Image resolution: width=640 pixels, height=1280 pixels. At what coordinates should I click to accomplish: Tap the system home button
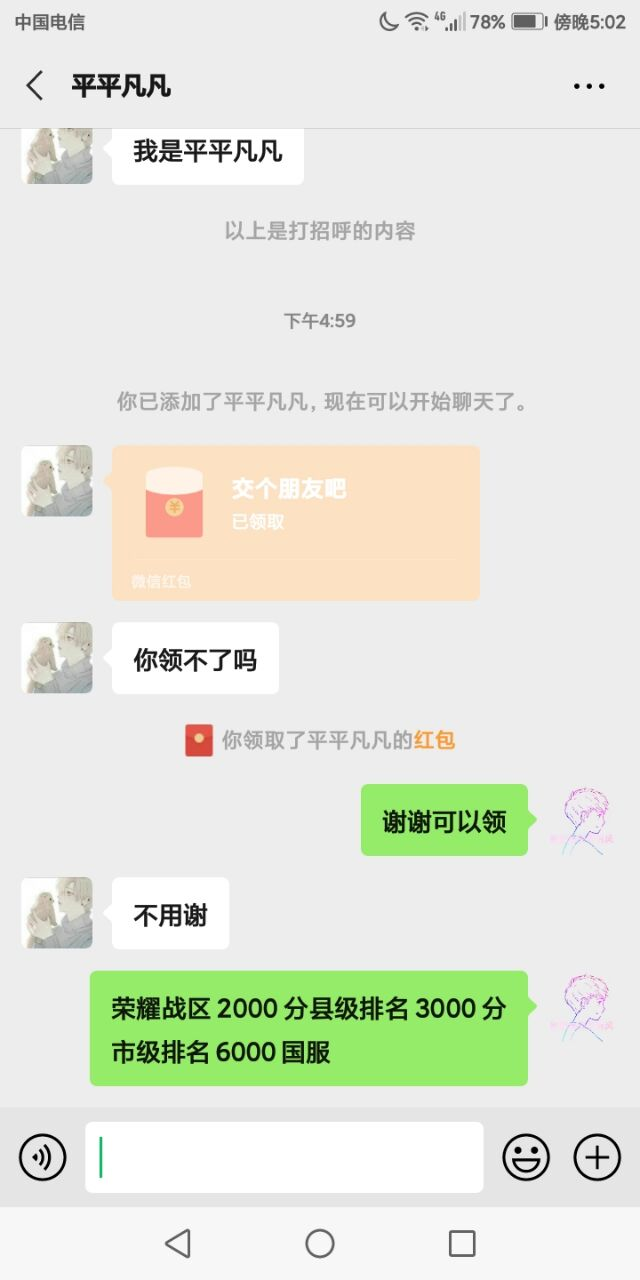click(x=320, y=1243)
